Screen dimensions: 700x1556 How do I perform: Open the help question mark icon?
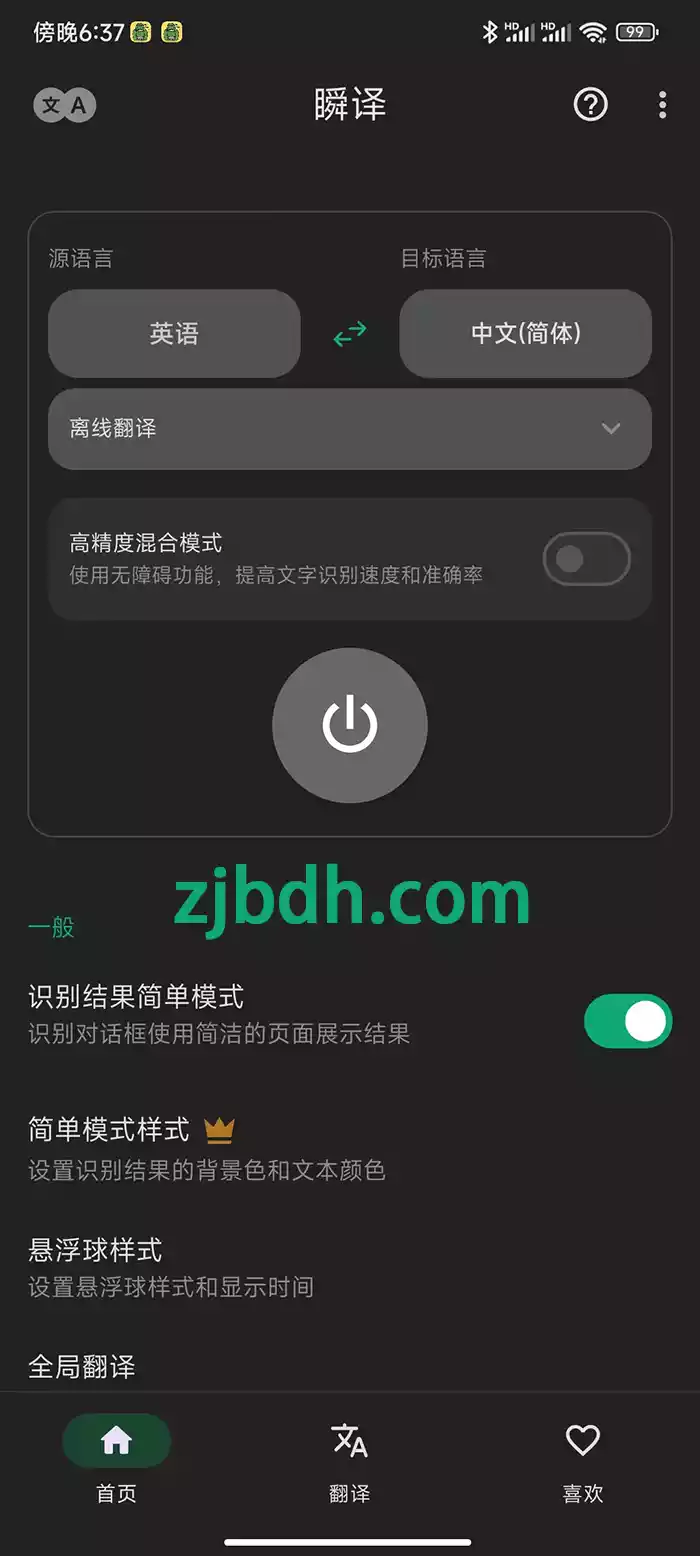[x=590, y=105]
